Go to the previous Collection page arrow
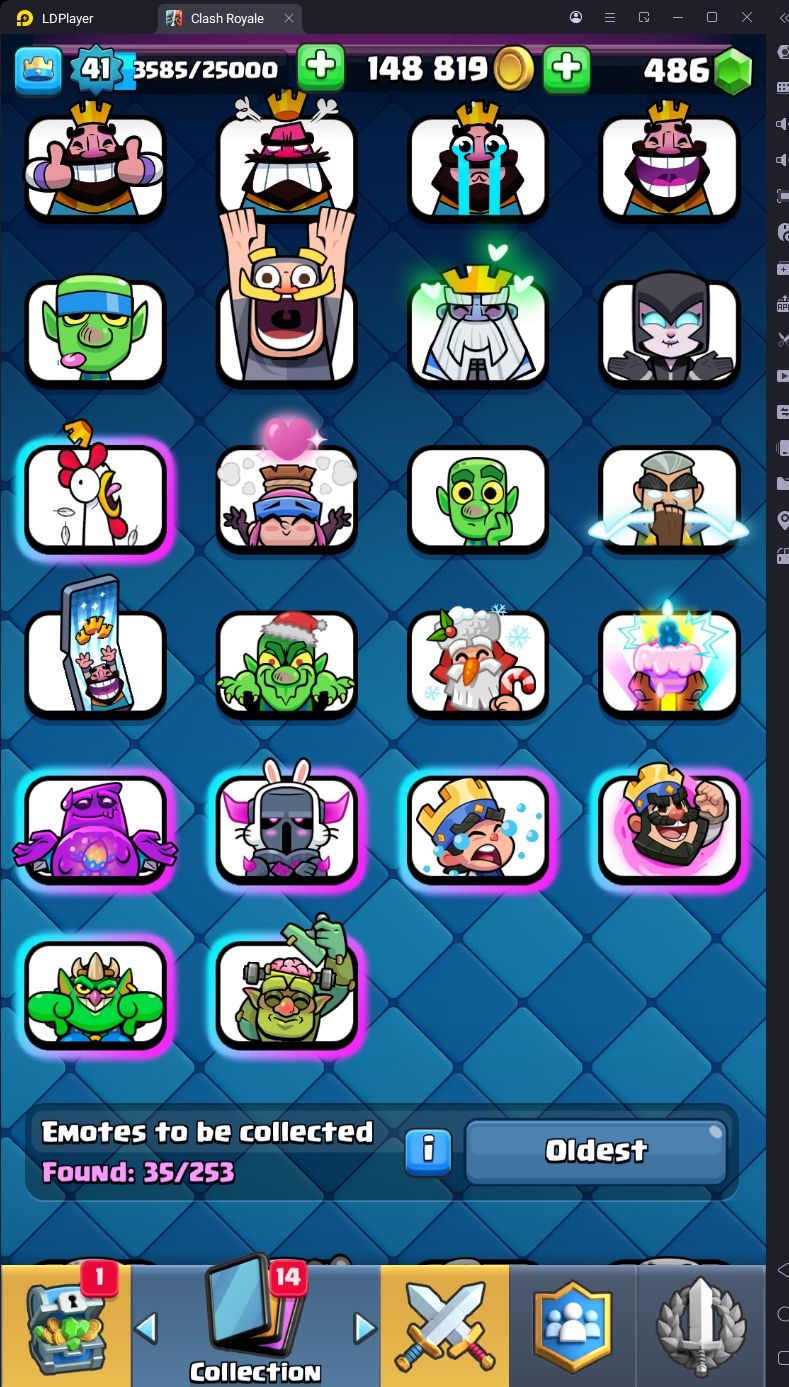Image resolution: width=789 pixels, height=1387 pixels. pos(146,1327)
